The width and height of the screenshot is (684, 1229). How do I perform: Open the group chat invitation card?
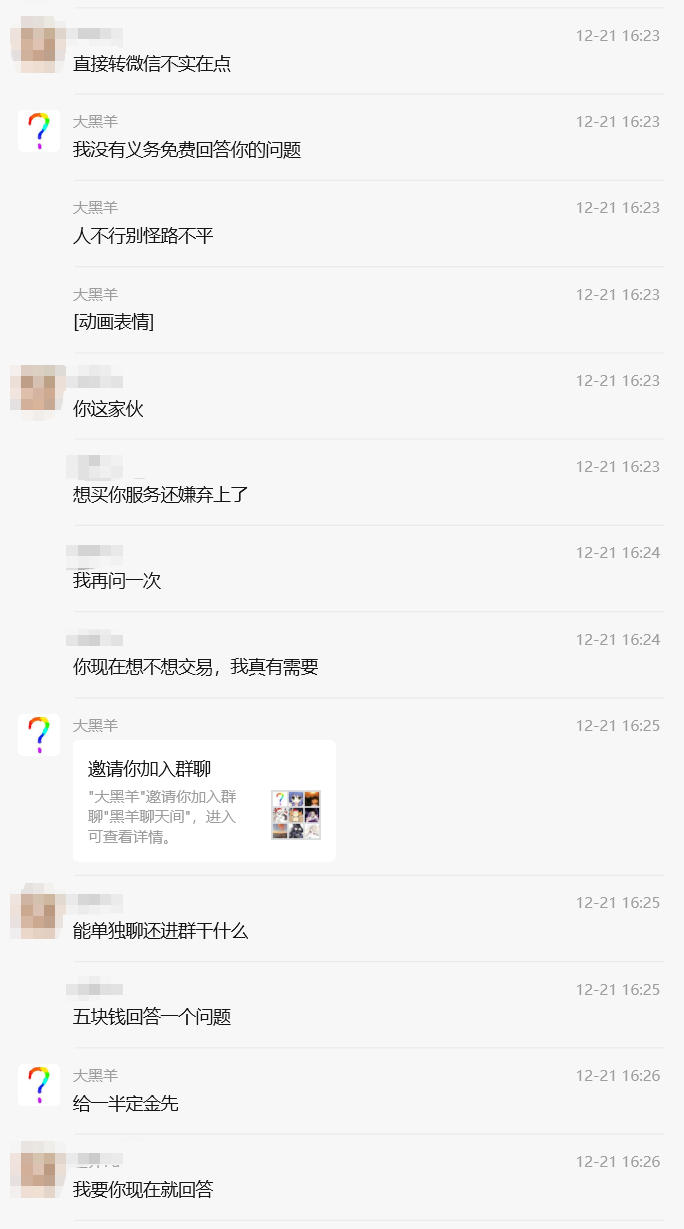(x=204, y=800)
